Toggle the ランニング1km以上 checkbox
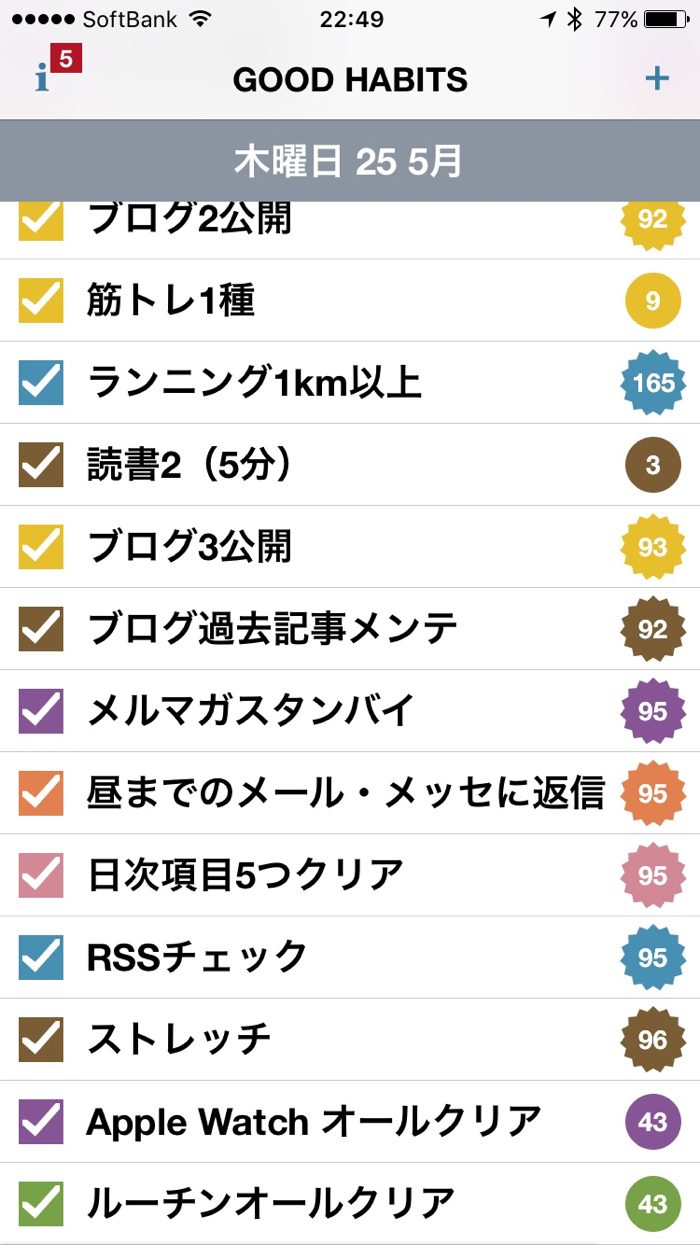The height and width of the screenshot is (1245, 700). (x=41, y=382)
